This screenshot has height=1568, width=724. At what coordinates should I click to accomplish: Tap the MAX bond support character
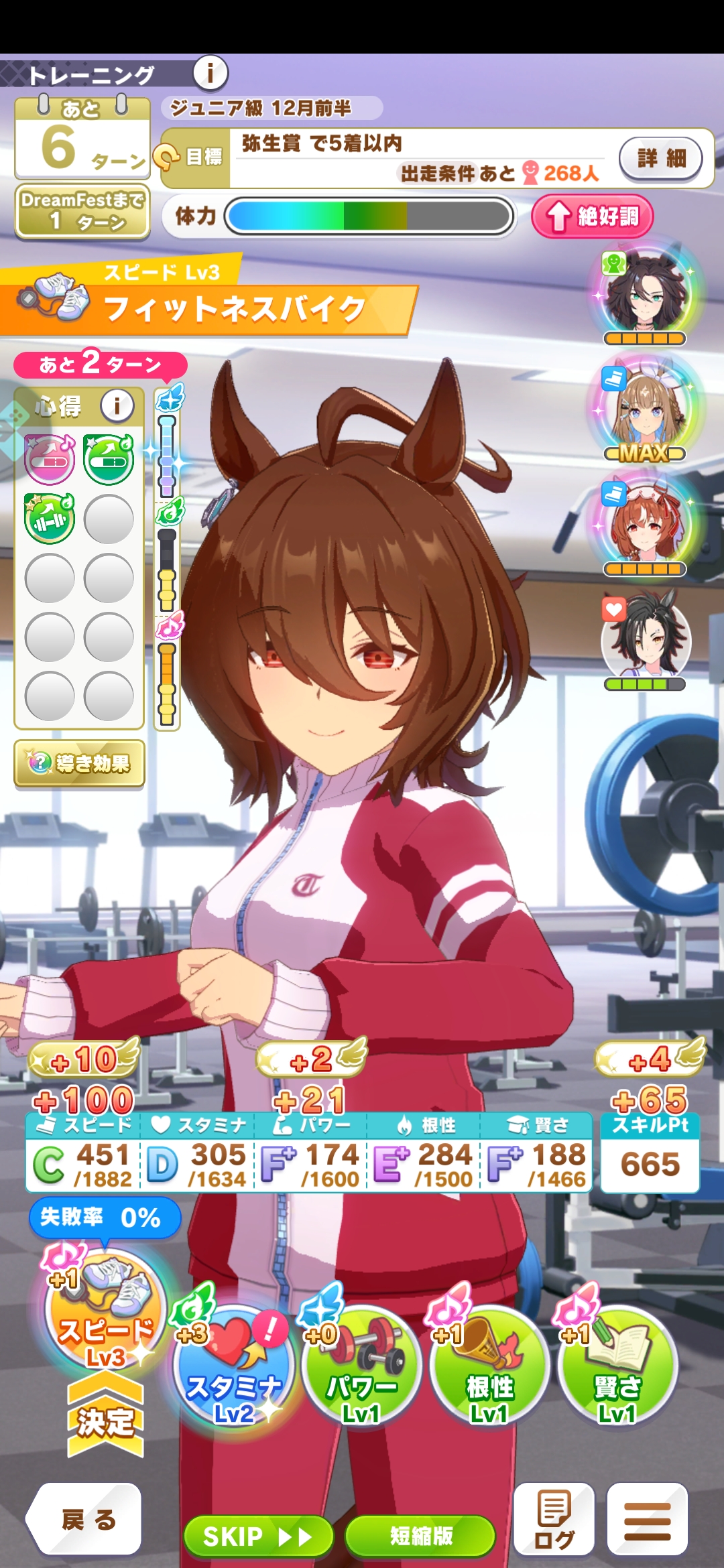[x=644, y=410]
